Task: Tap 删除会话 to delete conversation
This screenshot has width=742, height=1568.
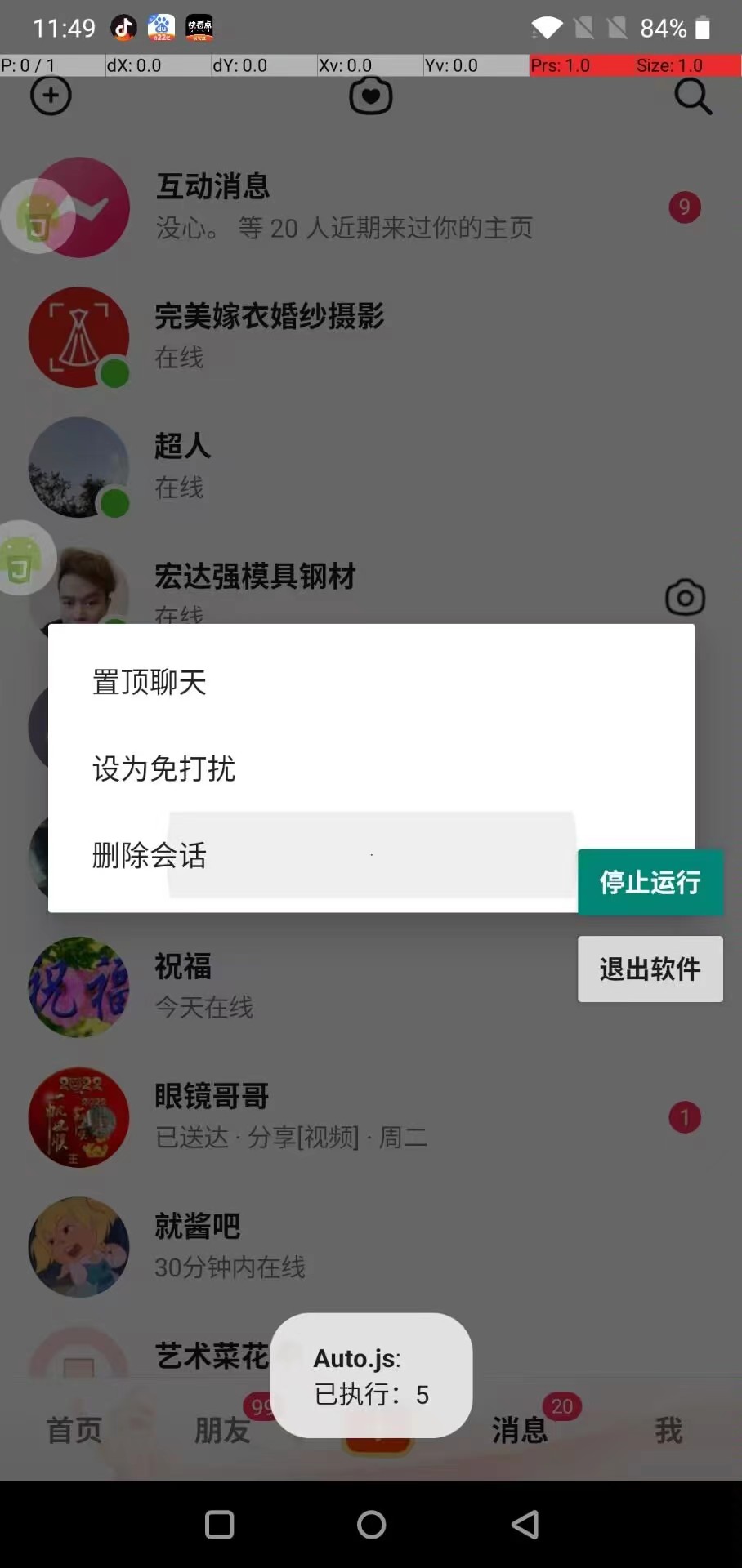Action: click(x=150, y=855)
